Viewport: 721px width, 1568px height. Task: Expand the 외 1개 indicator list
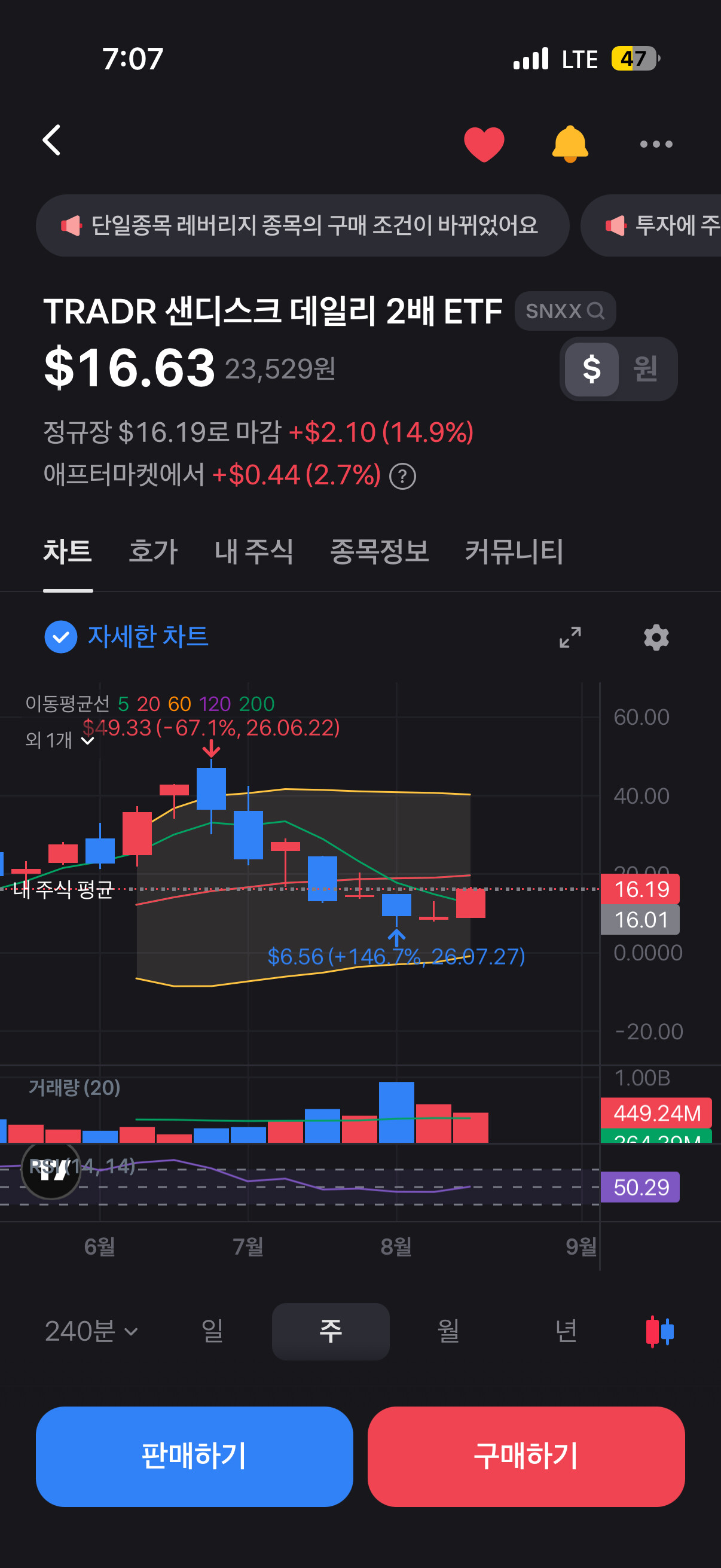(x=60, y=740)
